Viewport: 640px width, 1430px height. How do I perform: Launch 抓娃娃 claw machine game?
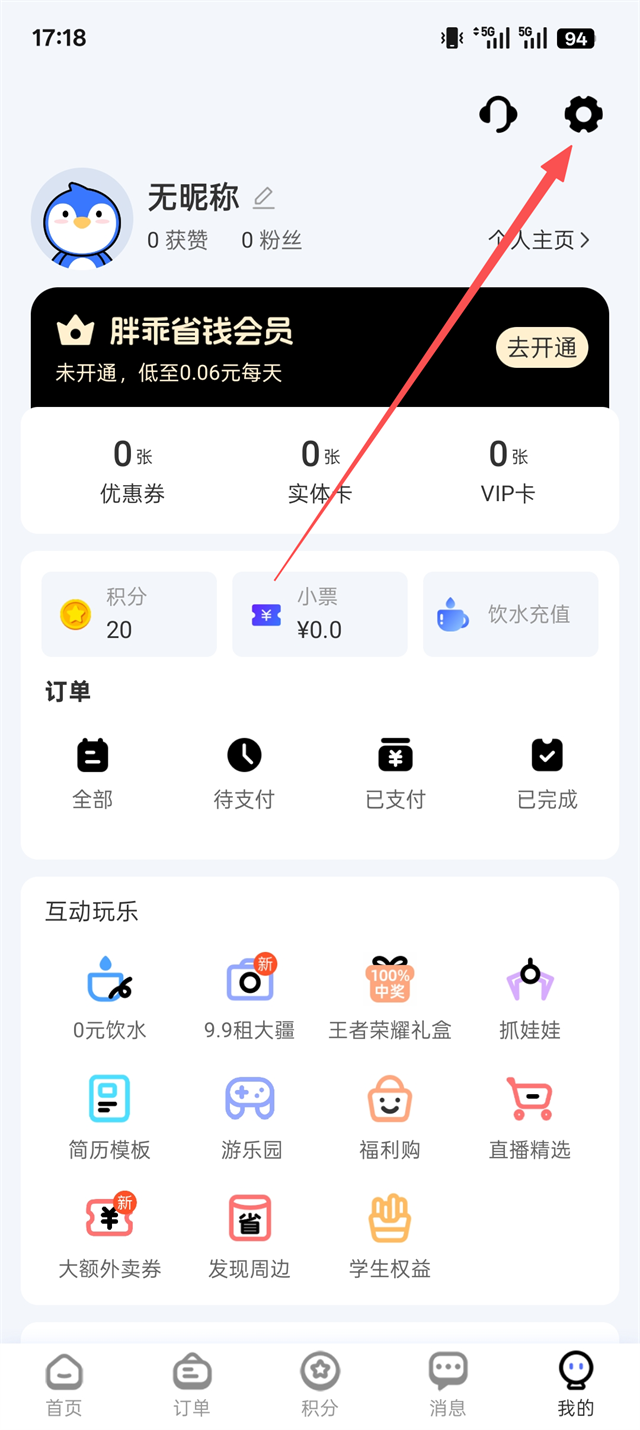pos(530,997)
